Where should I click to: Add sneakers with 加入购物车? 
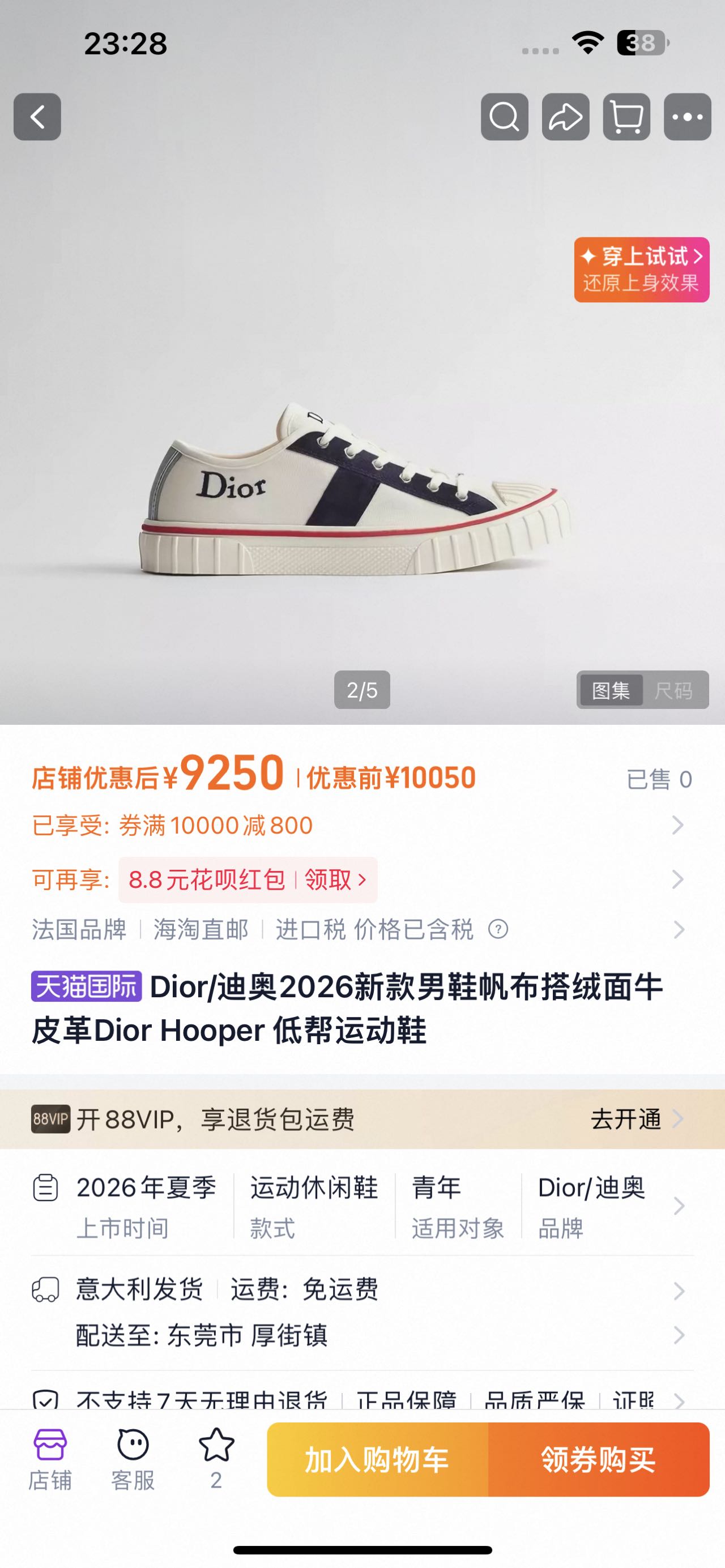[x=377, y=1460]
